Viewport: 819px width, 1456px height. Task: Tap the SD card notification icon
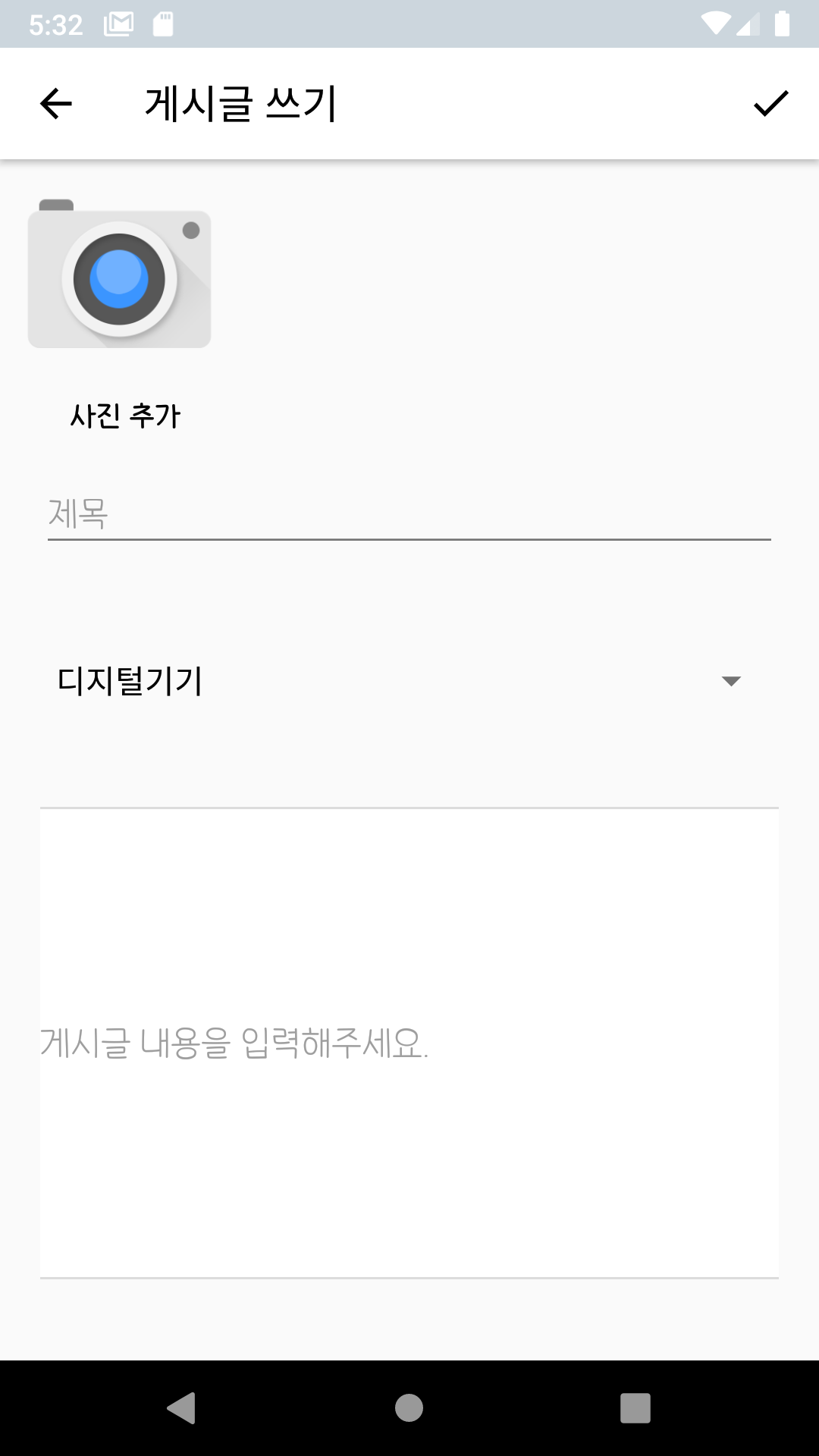(163, 24)
